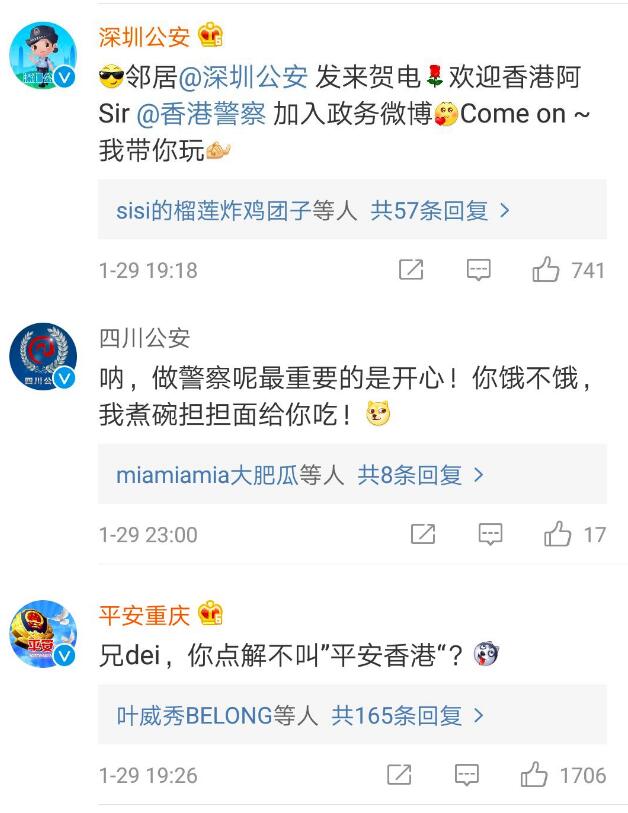628x813 pixels.
Task: Expand the 共165条回复 replies
Action: click(x=408, y=716)
